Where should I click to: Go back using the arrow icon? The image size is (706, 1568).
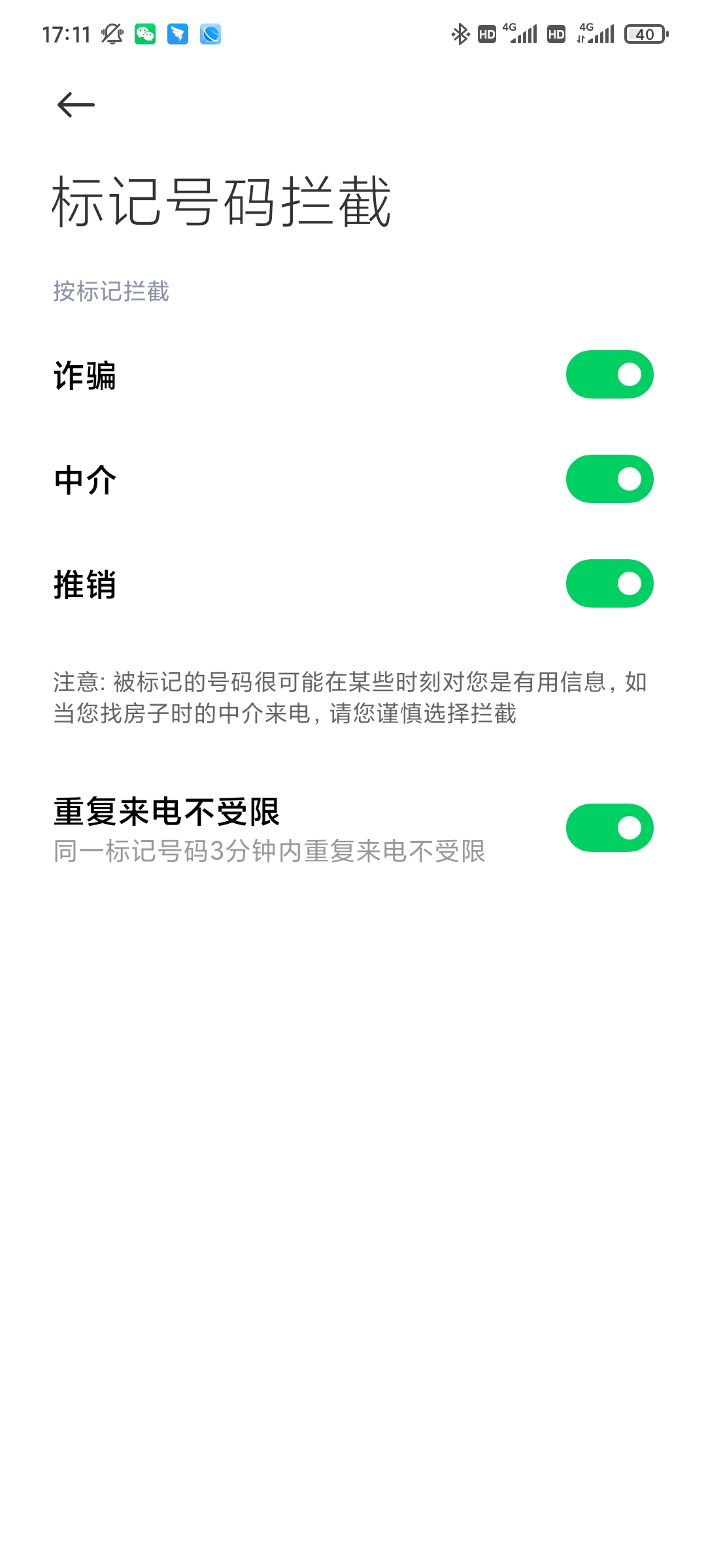pos(76,105)
